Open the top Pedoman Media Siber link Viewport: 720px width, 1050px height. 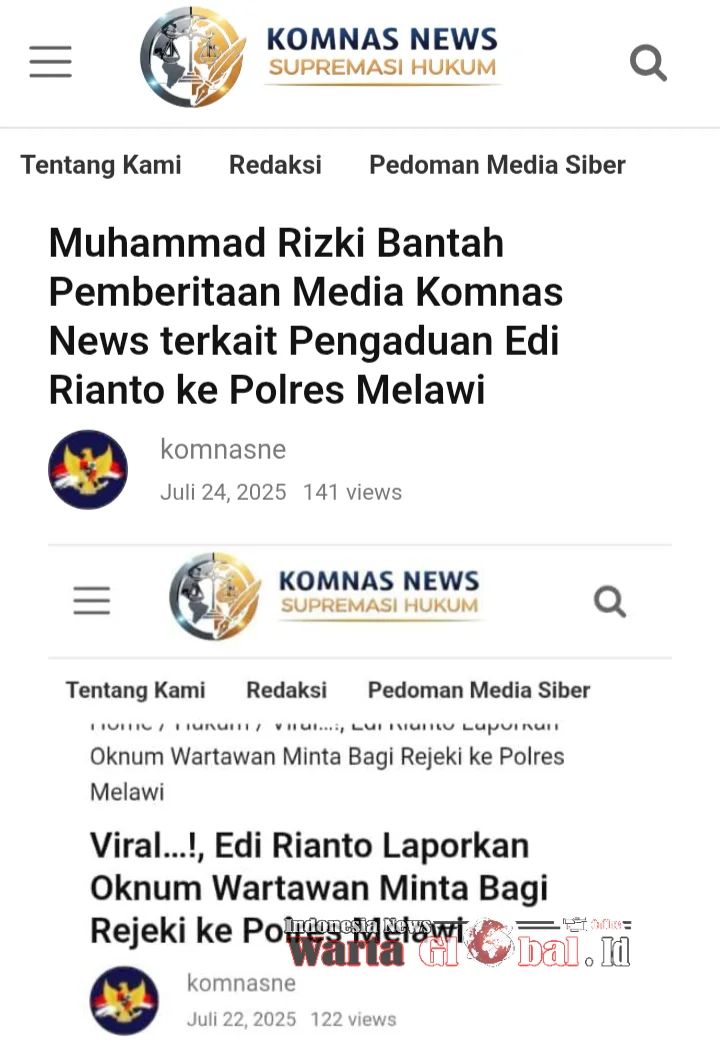tap(497, 165)
